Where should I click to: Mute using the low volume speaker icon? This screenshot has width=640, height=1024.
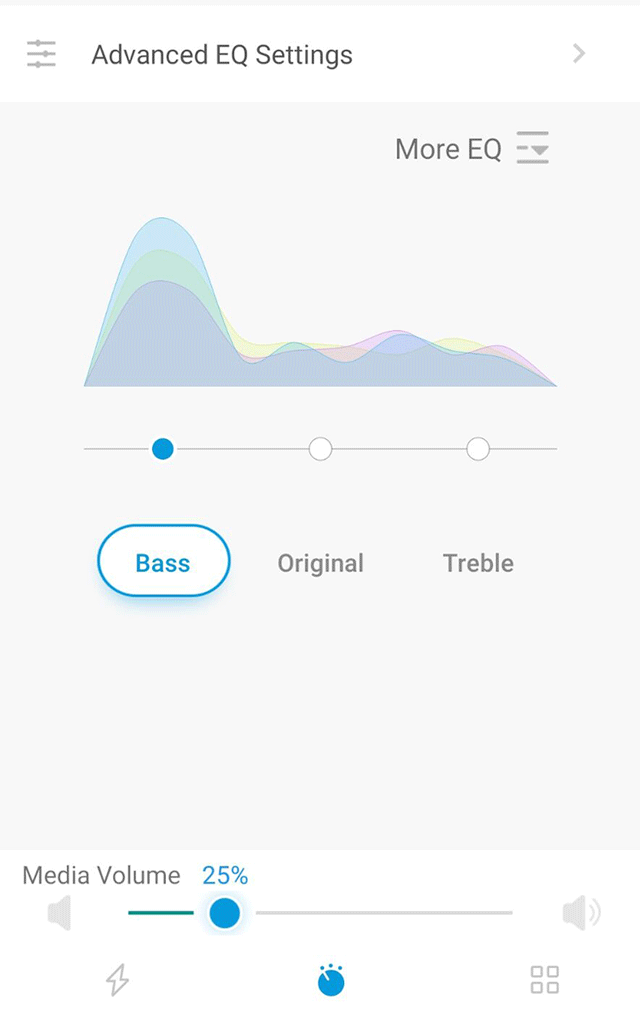point(60,912)
